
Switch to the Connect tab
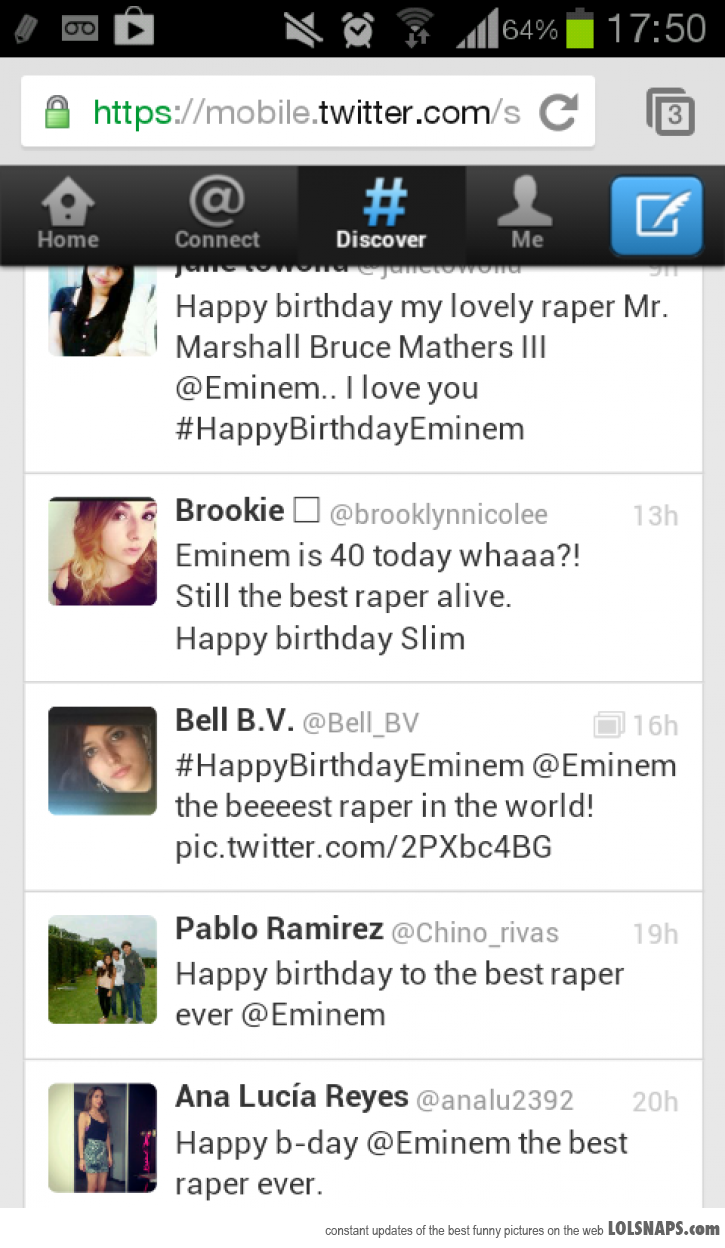point(216,215)
